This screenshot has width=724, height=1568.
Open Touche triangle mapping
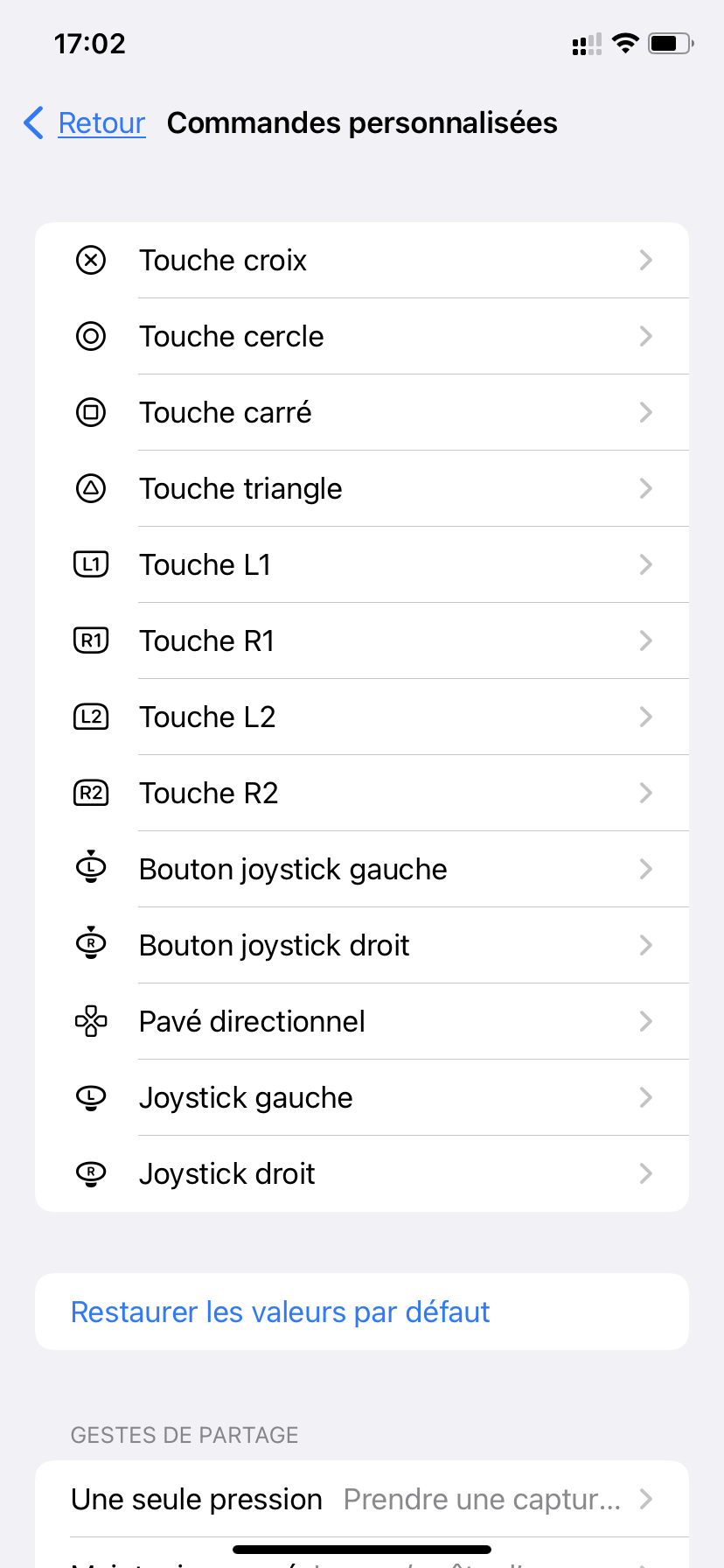point(362,488)
